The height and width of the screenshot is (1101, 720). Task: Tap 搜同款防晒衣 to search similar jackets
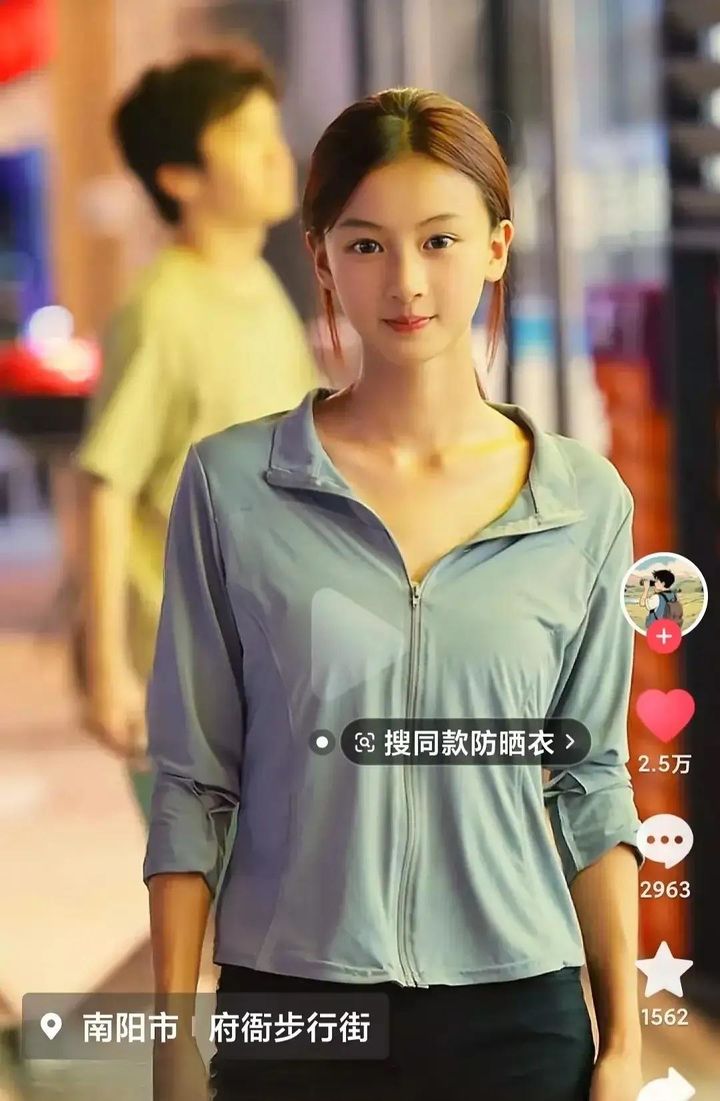point(466,742)
